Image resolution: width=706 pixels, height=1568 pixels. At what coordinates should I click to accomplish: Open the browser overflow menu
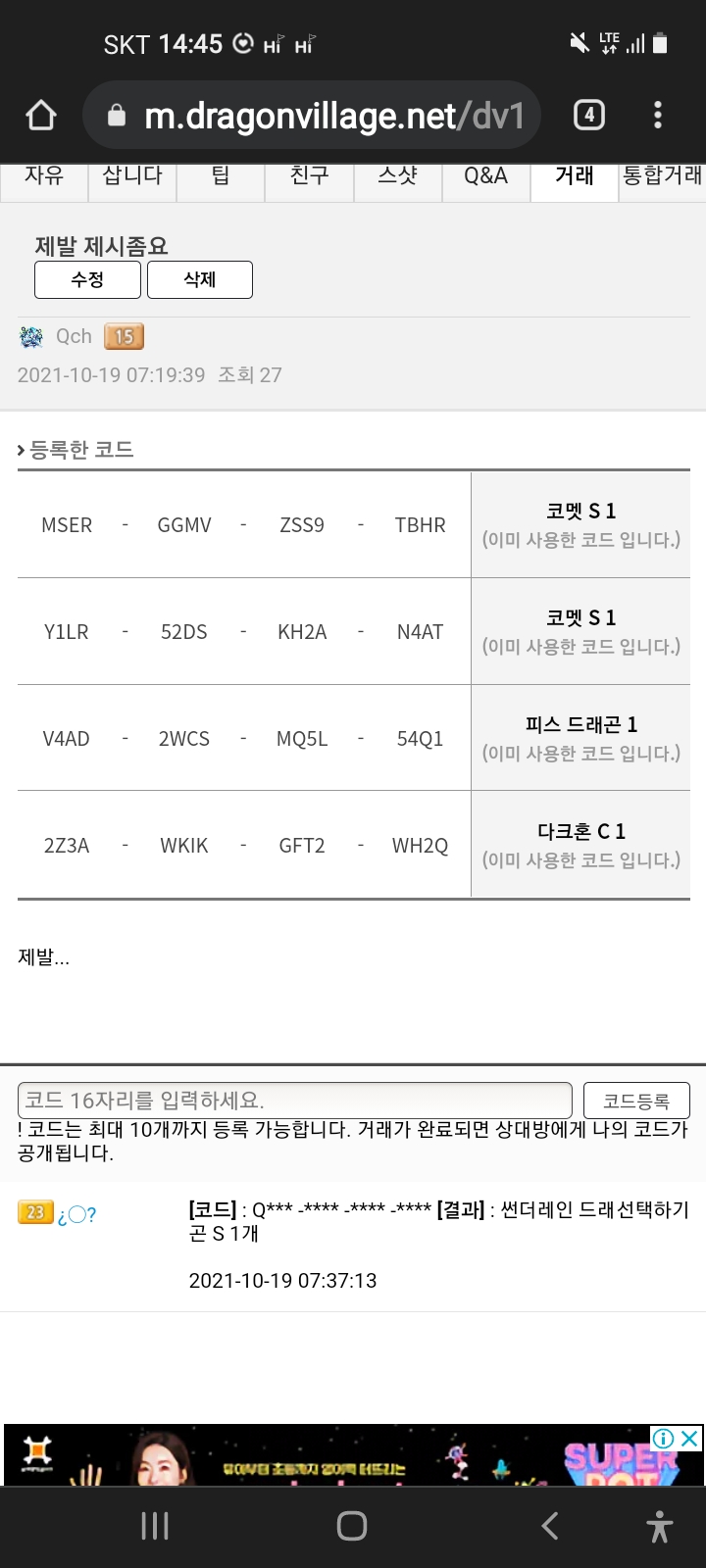click(658, 116)
